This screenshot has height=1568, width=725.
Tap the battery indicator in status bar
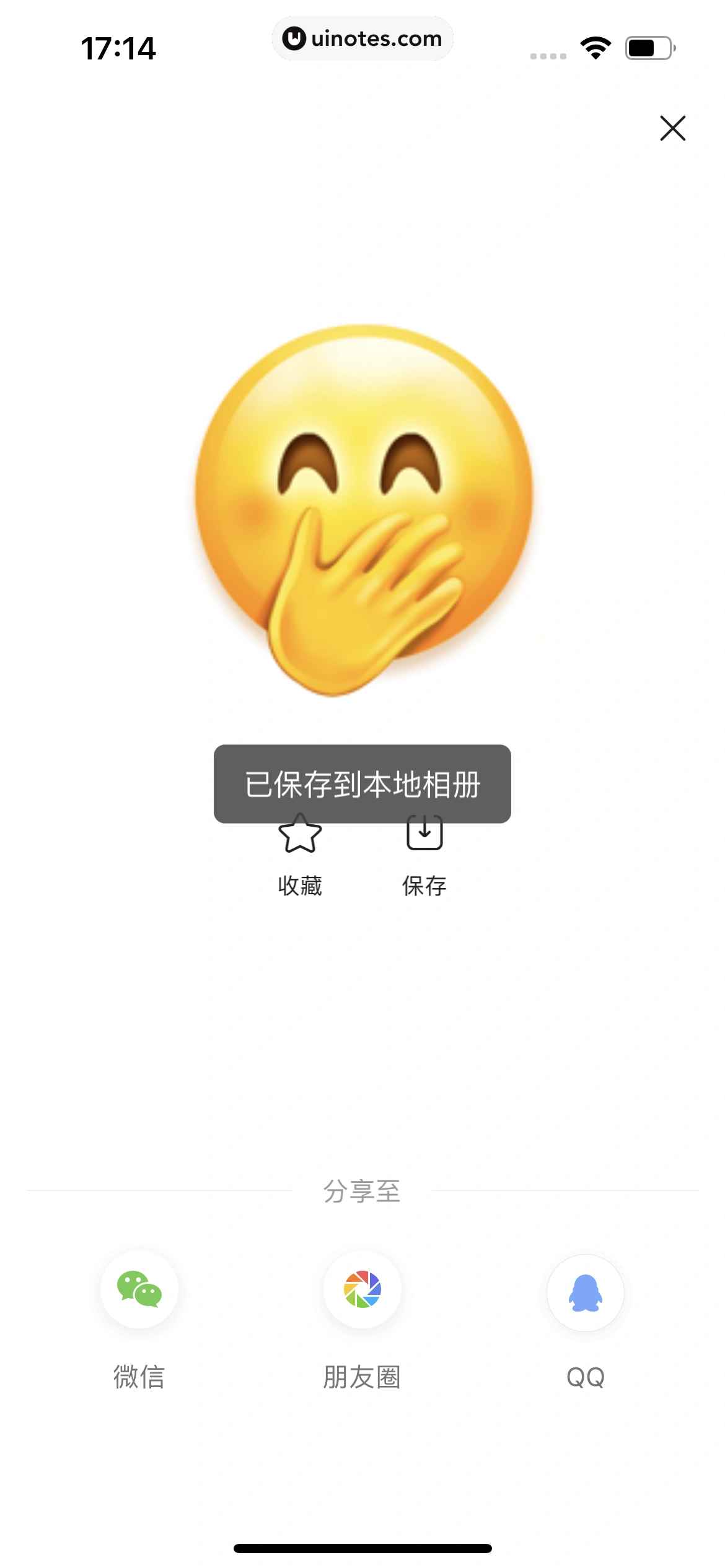click(x=647, y=46)
